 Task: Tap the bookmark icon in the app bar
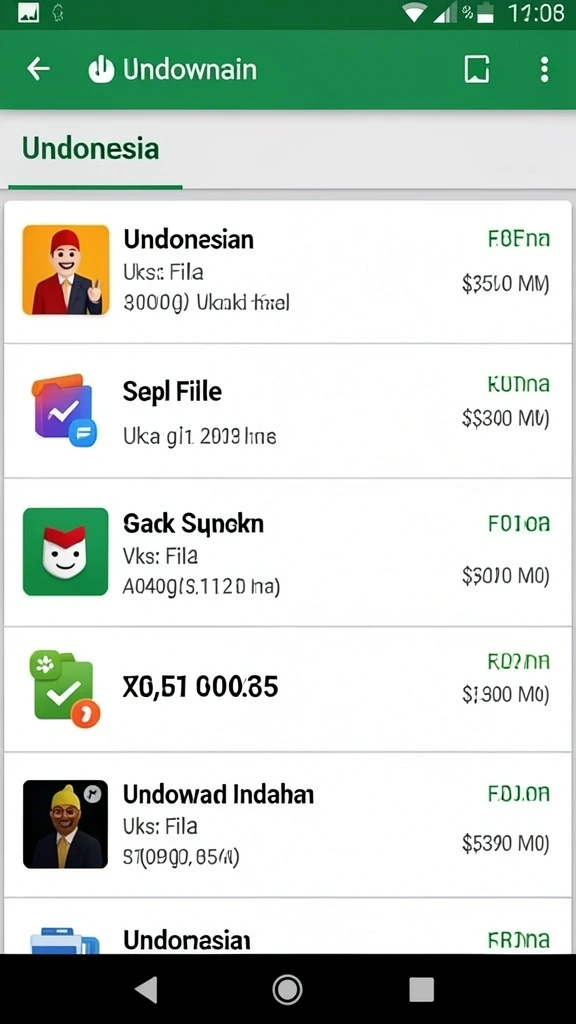pos(477,69)
